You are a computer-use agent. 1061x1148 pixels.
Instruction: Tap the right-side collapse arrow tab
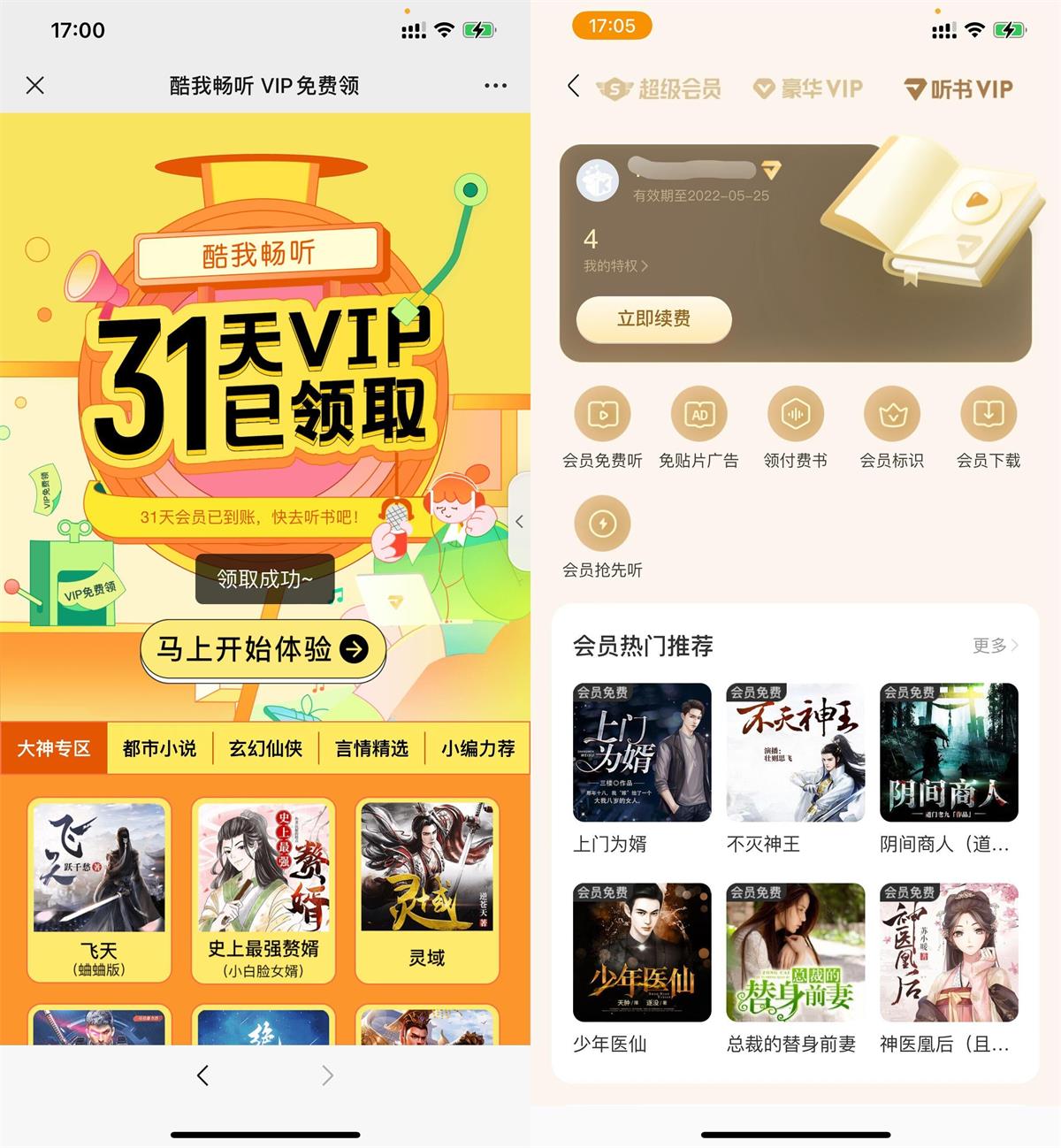click(518, 520)
